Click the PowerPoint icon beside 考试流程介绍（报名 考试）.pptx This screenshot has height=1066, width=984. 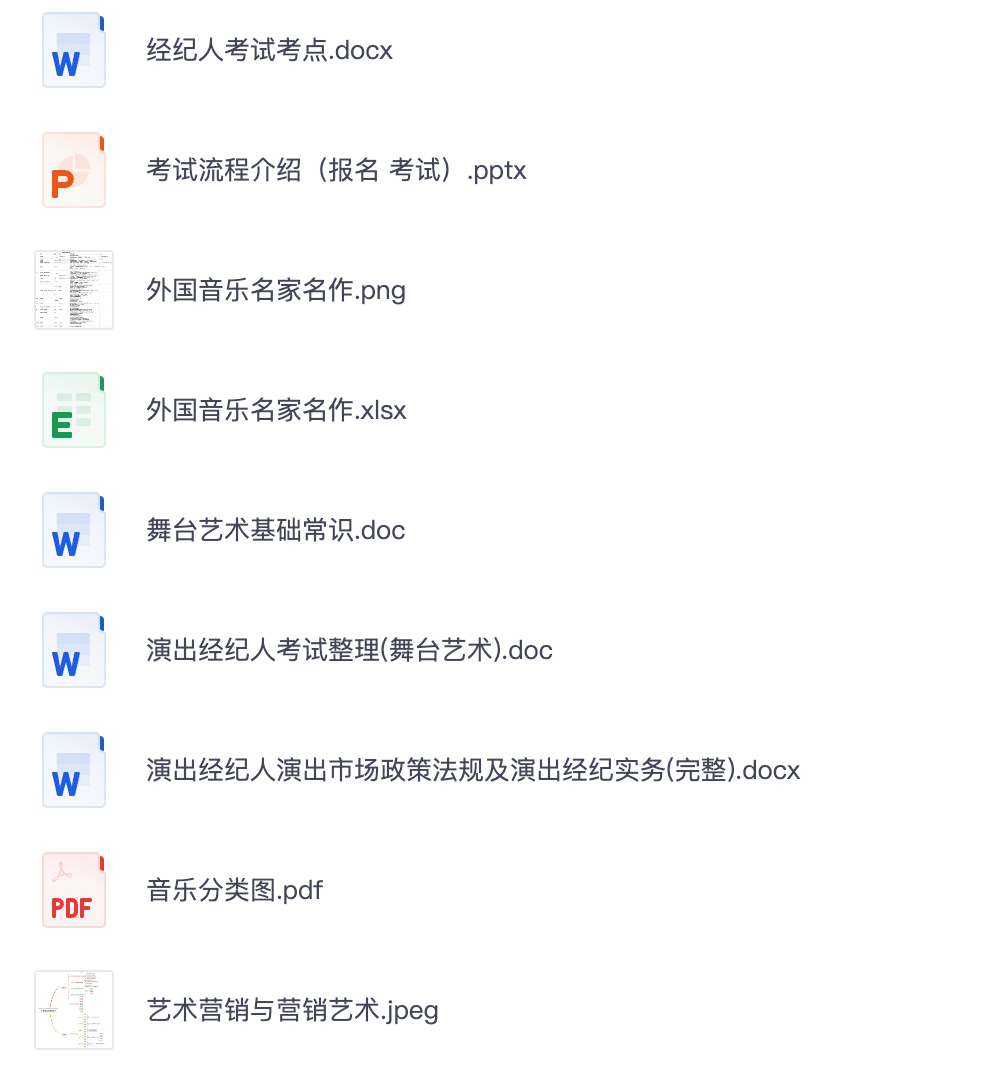click(x=73, y=170)
